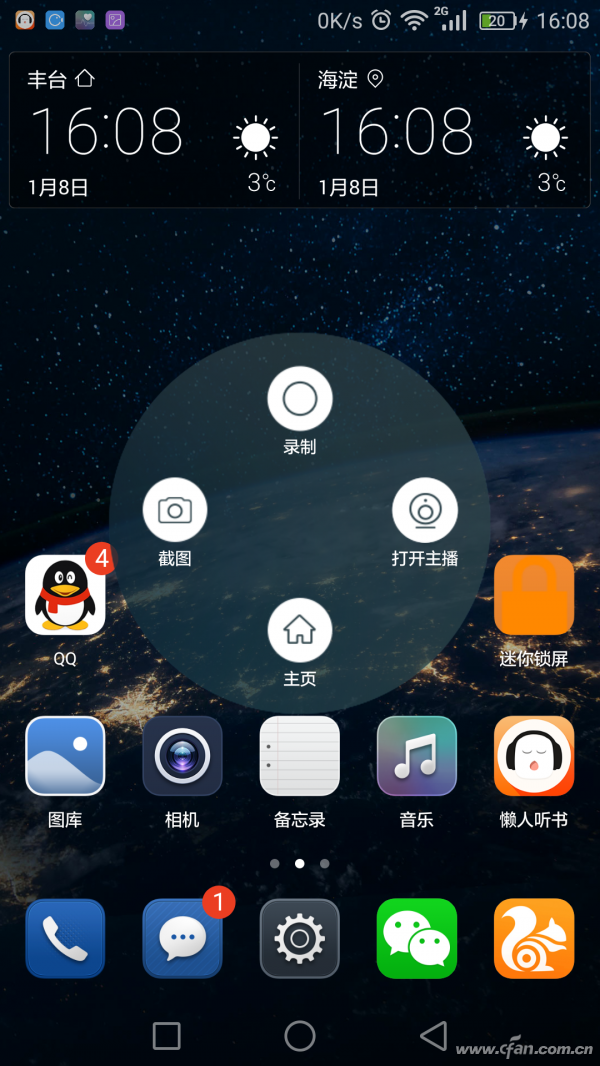Open the messages app with one unread
Image resolution: width=600 pixels, height=1066 pixels.
point(182,938)
